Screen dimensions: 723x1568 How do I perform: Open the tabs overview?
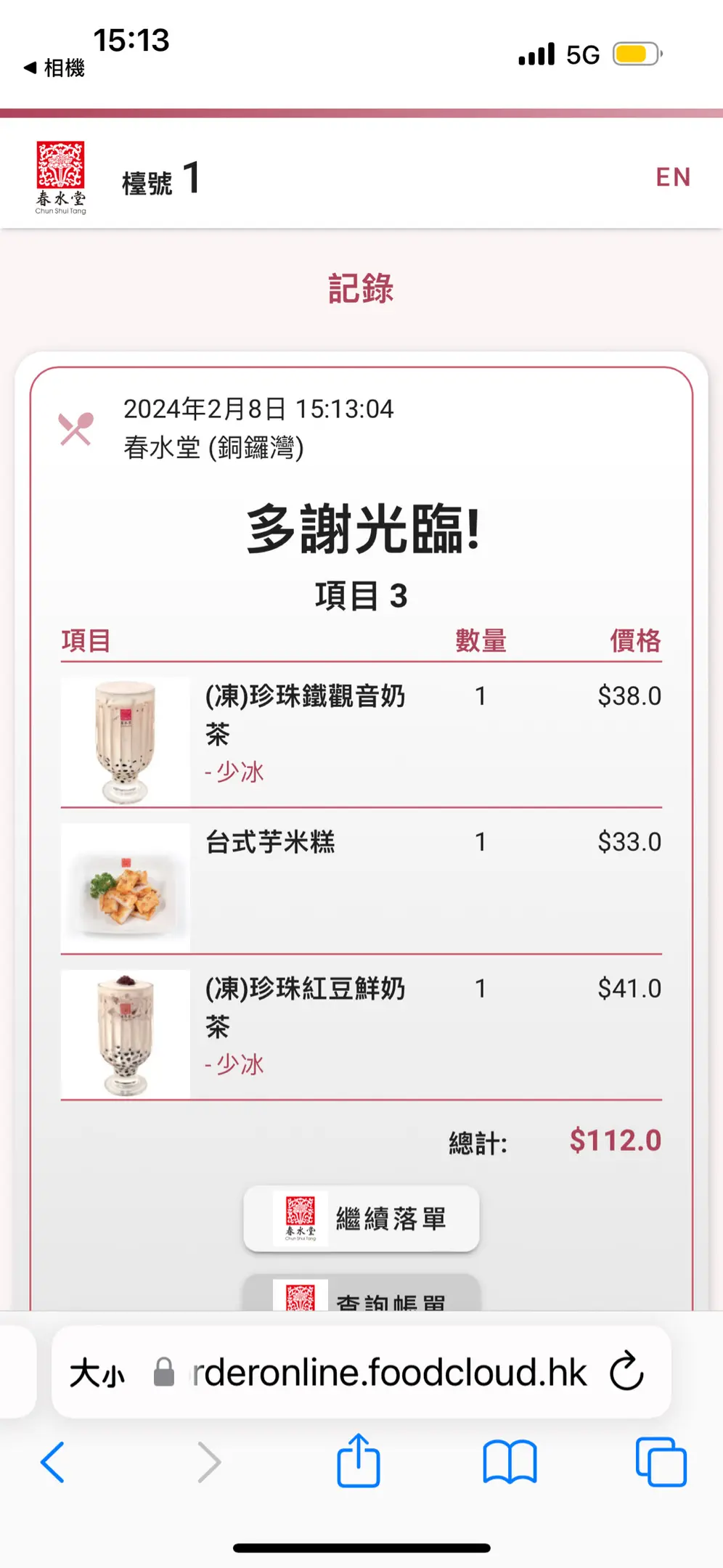click(661, 1462)
